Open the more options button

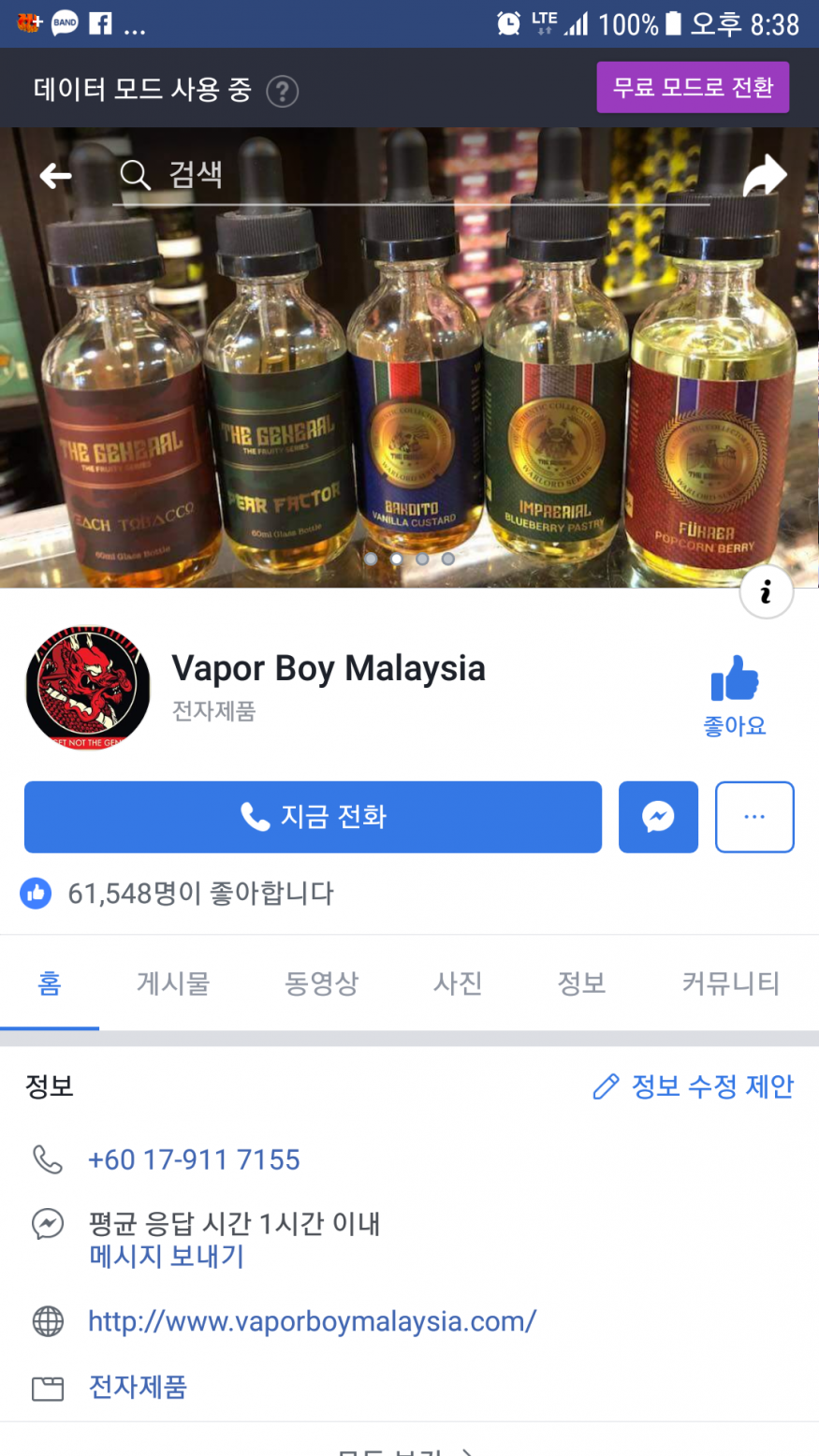point(754,817)
